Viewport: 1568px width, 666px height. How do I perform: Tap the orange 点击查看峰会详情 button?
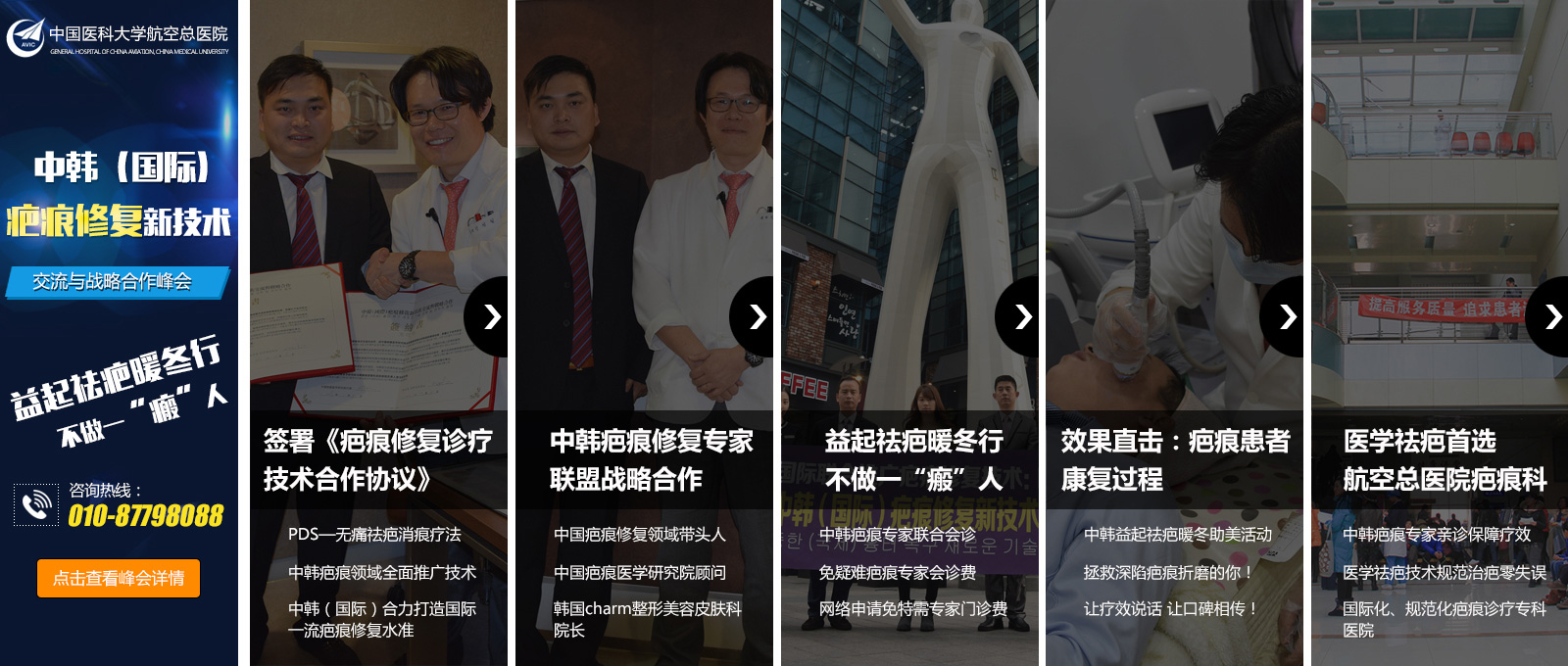click(x=119, y=578)
